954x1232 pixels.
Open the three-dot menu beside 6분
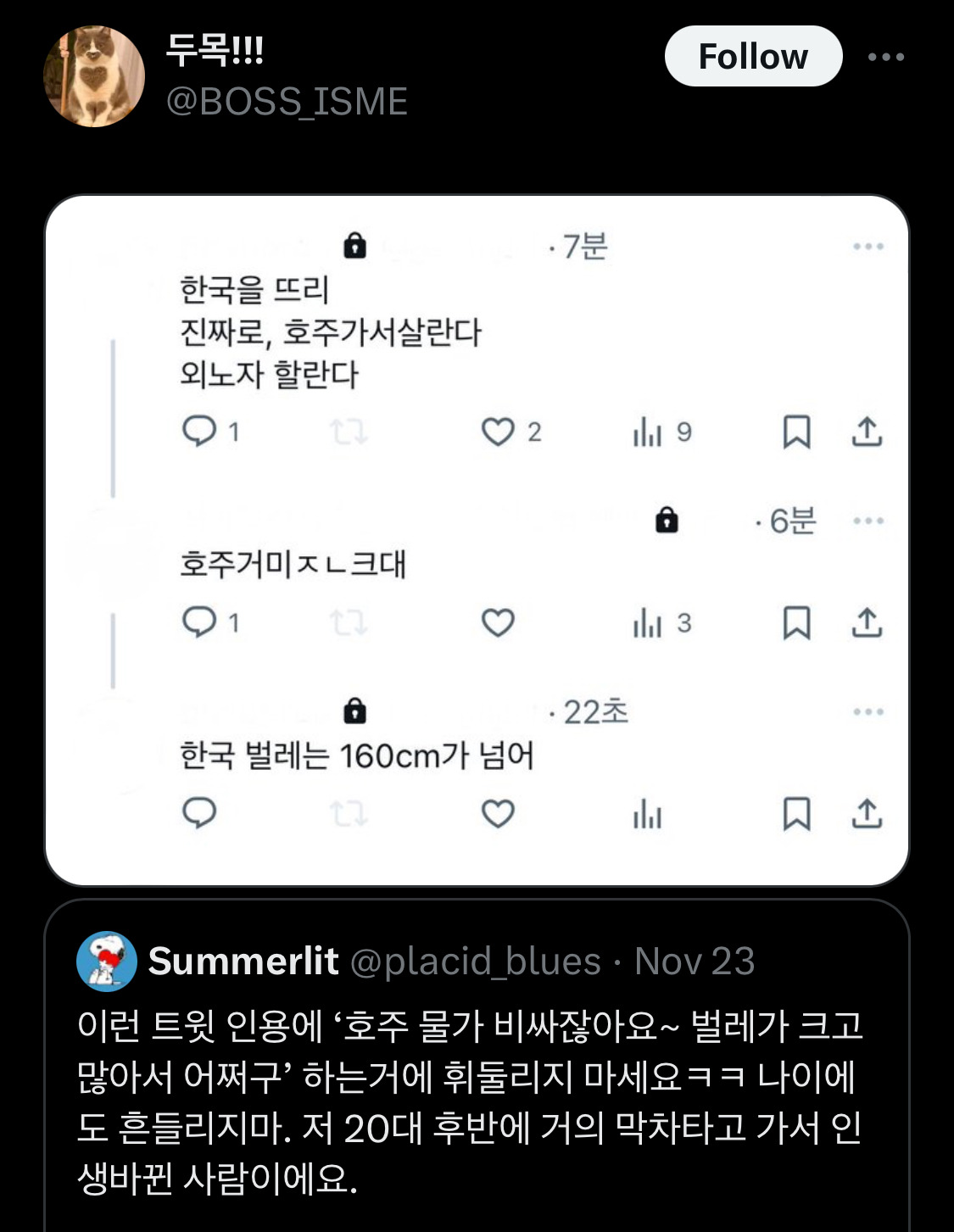pyautogui.click(x=867, y=523)
